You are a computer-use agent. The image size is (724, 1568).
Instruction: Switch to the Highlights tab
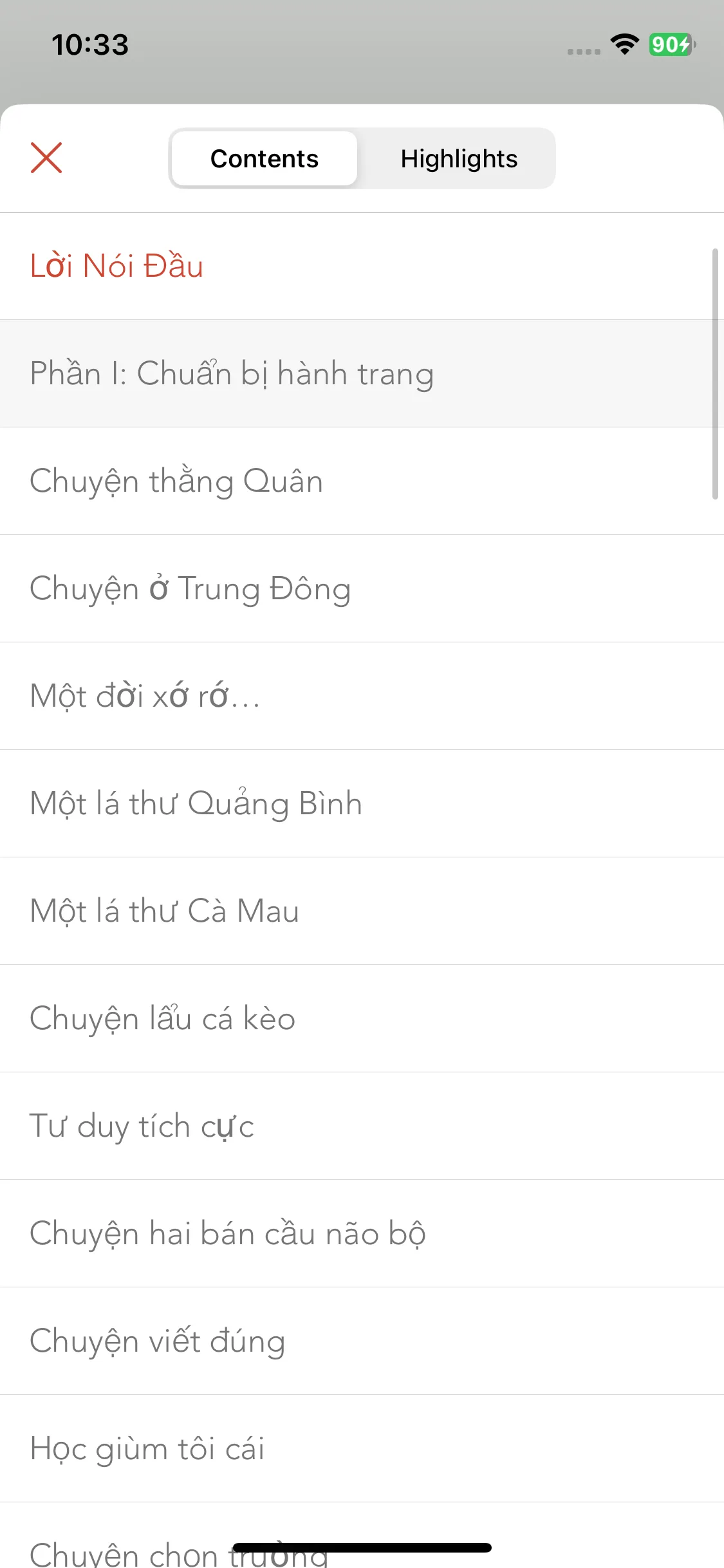(458, 158)
